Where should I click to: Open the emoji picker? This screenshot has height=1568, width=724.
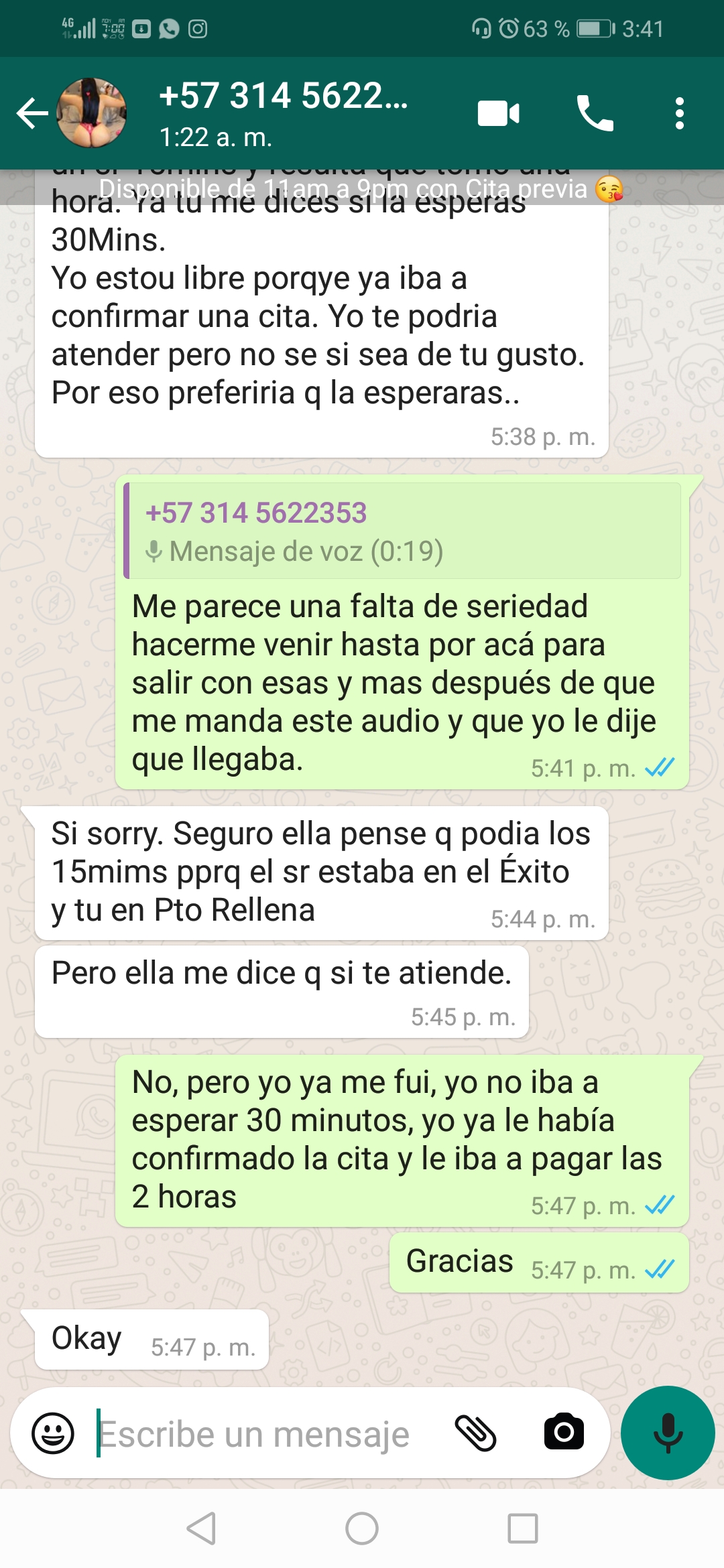53,1433
